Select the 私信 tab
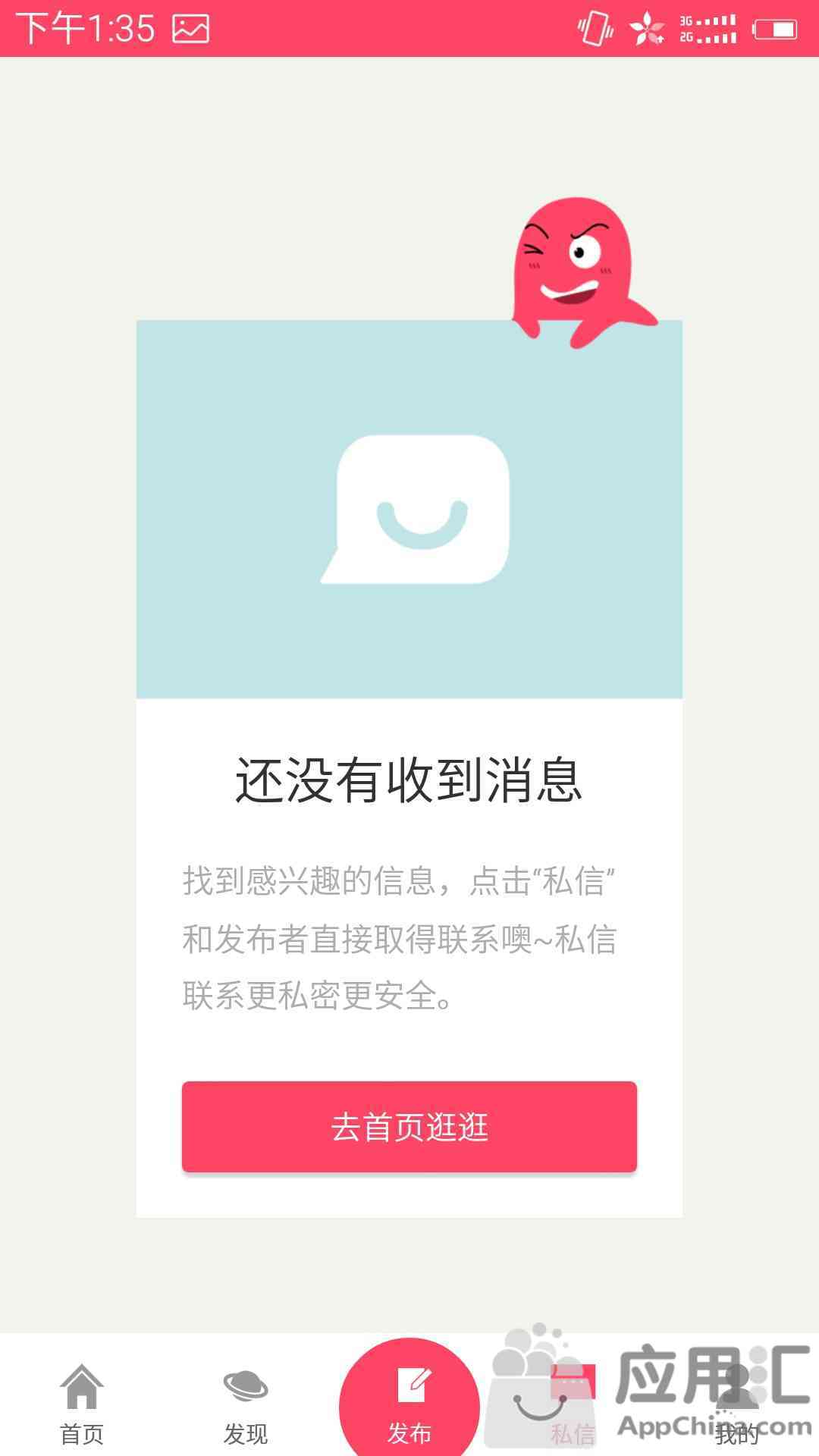The image size is (819, 1456). click(x=573, y=1404)
